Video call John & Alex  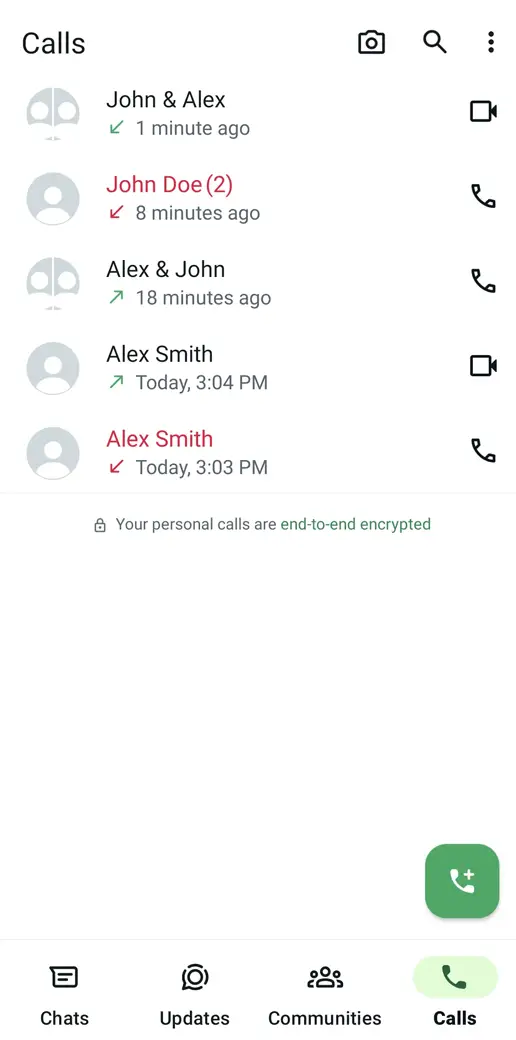[x=484, y=111]
